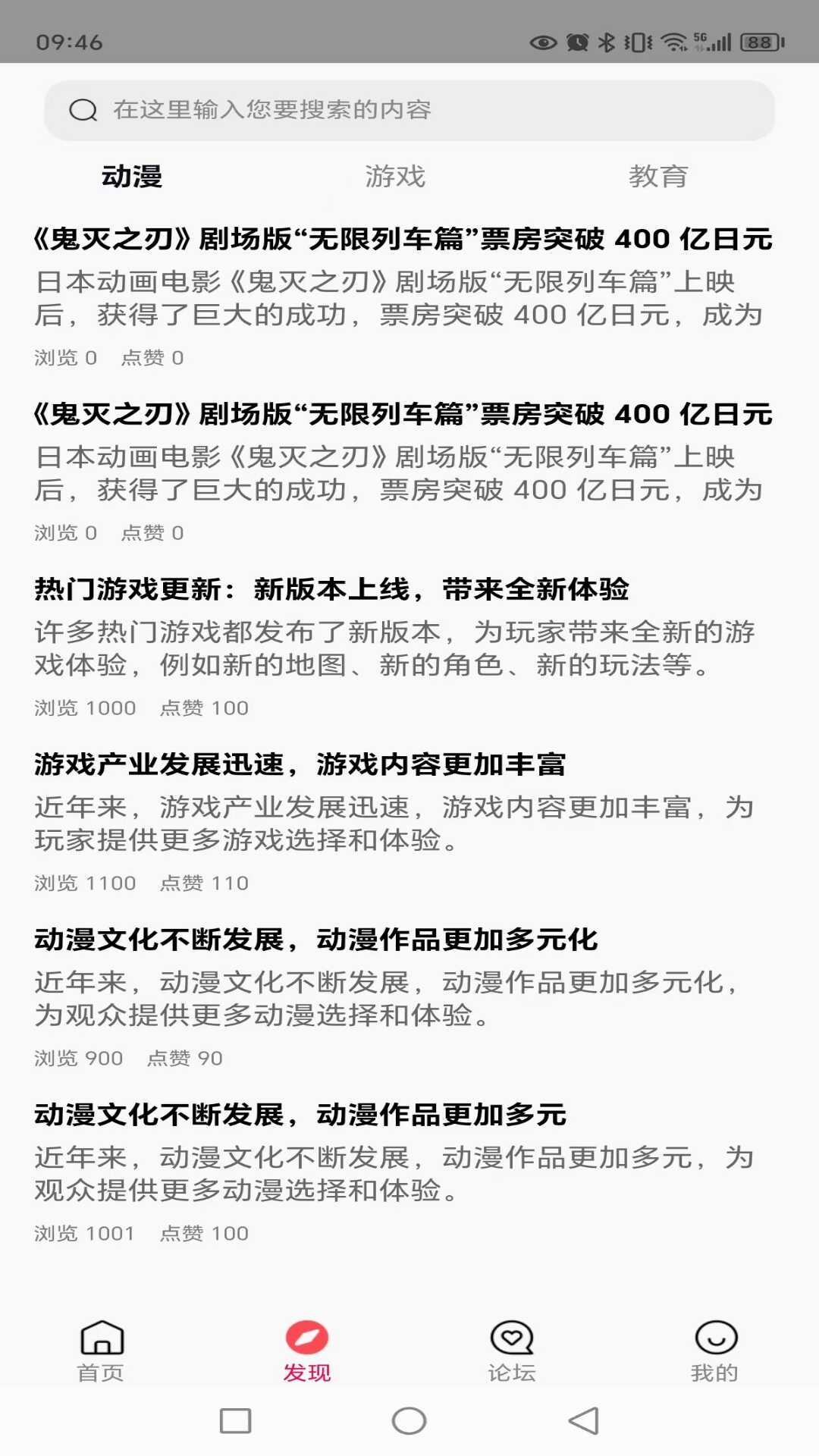Open the article 游戏产业发展迅速
Image resolution: width=819 pixels, height=1456 pixels.
pyautogui.click(x=300, y=764)
